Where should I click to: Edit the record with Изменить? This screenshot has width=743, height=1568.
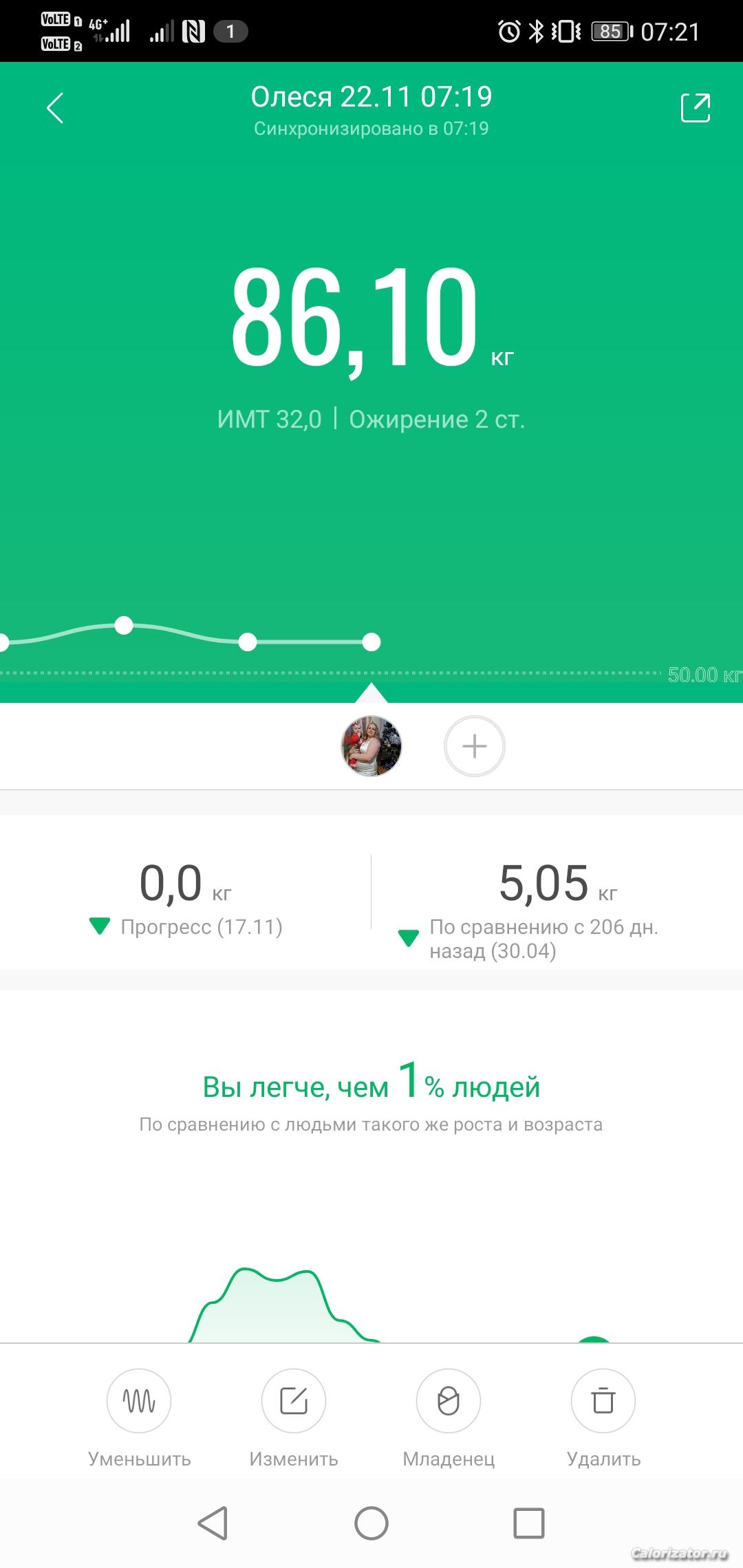(294, 1401)
